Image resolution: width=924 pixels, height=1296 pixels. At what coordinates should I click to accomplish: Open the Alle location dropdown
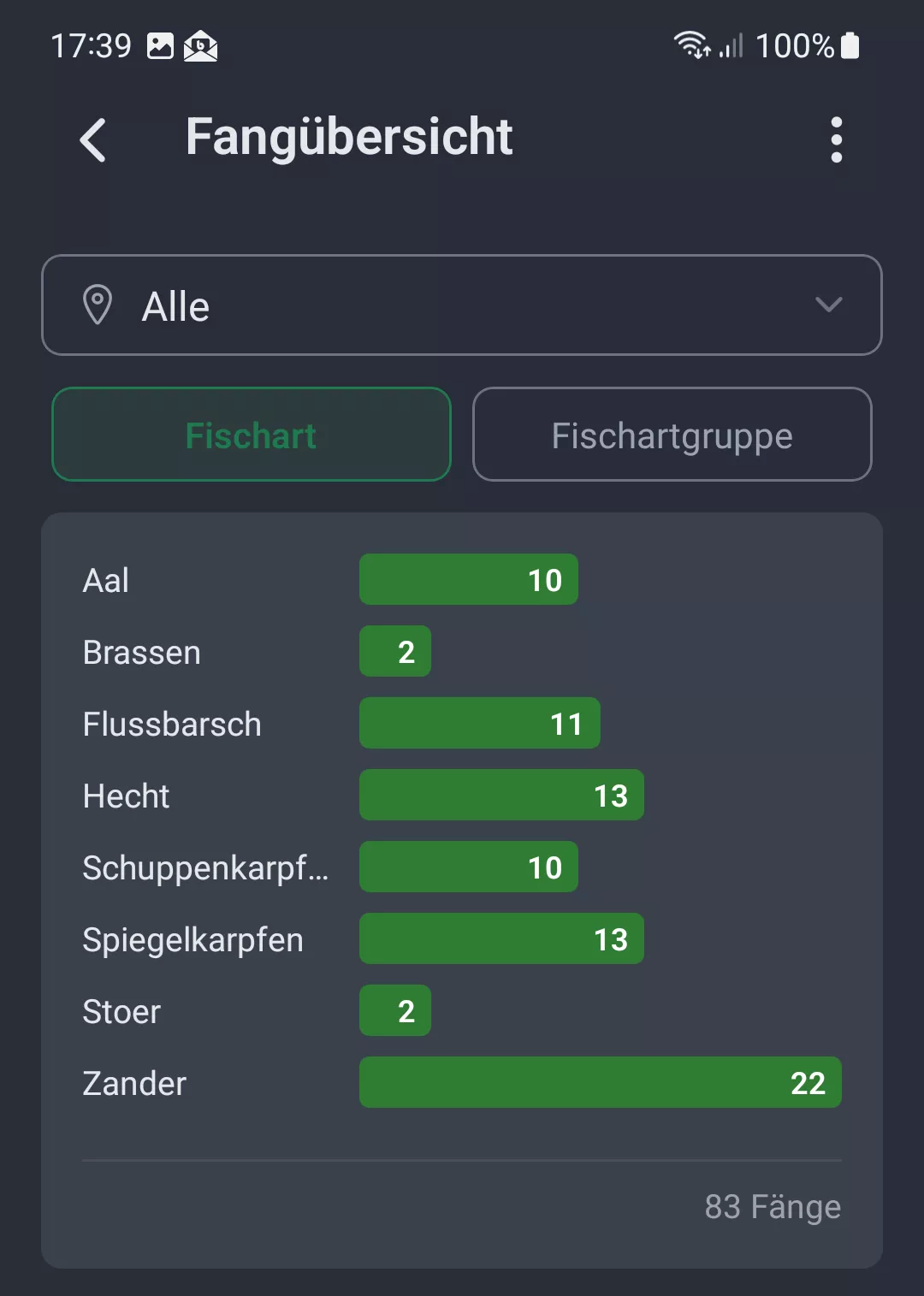[x=462, y=305]
